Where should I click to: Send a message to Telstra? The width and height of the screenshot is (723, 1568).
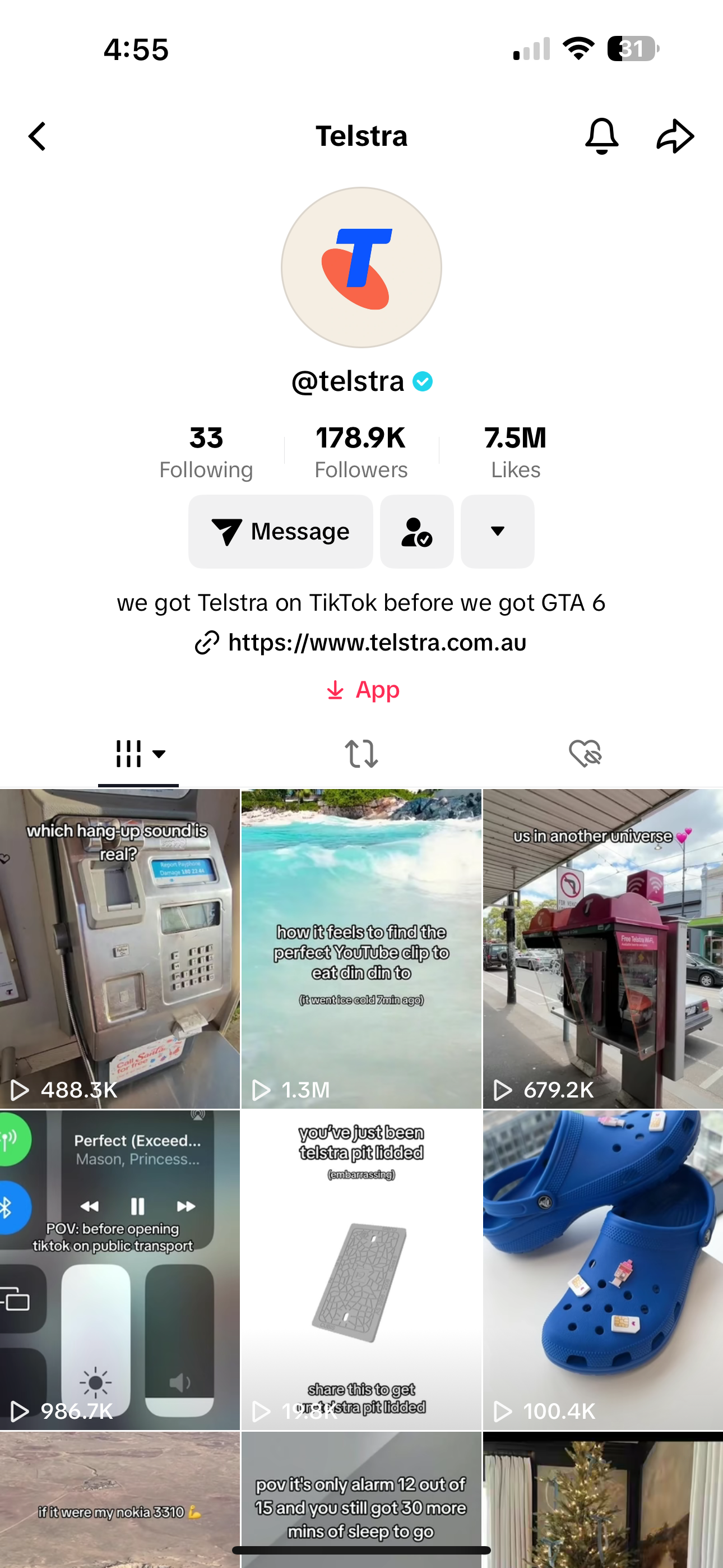[281, 532]
